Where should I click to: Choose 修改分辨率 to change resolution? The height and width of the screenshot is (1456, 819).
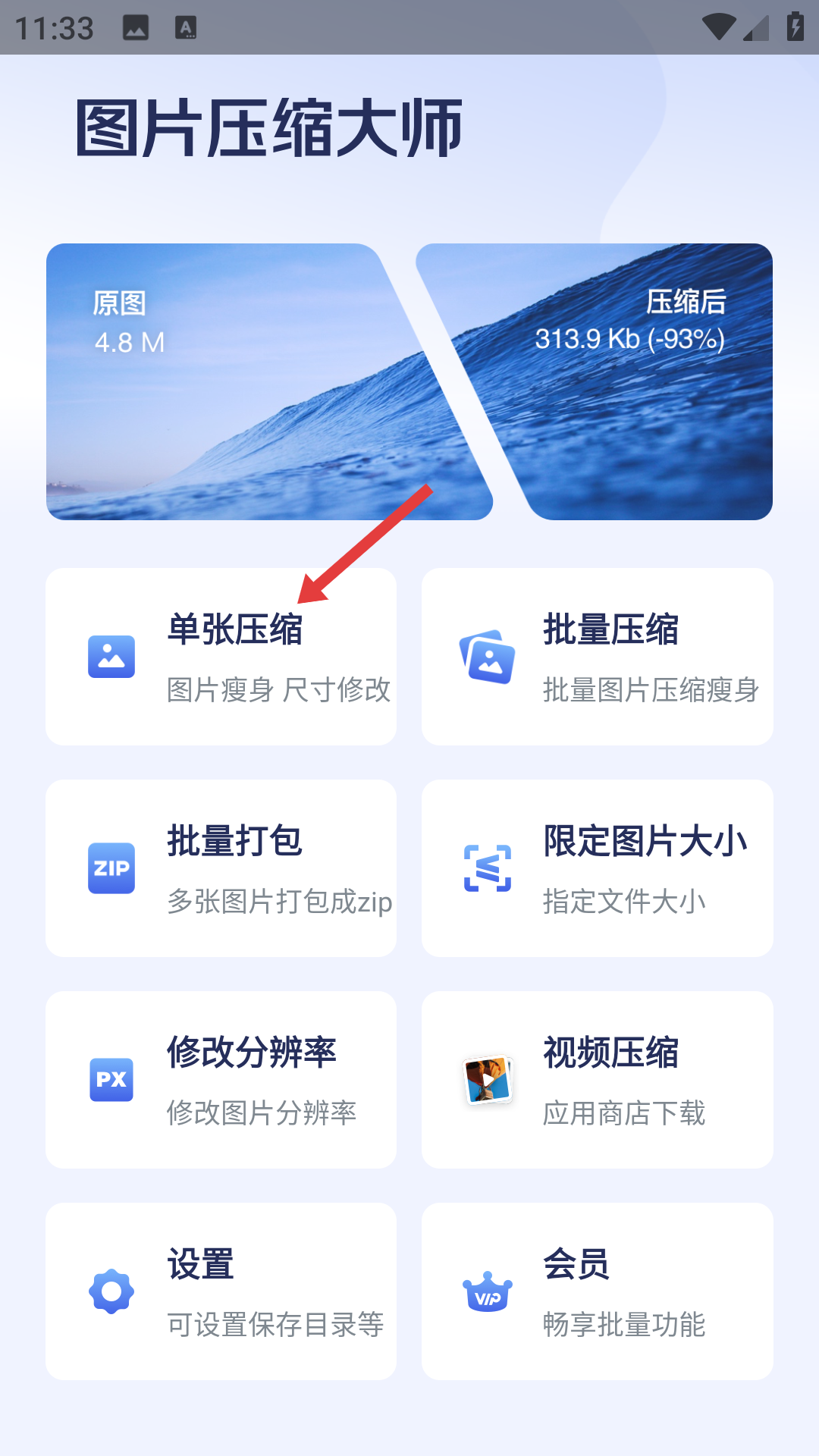pos(221,1080)
